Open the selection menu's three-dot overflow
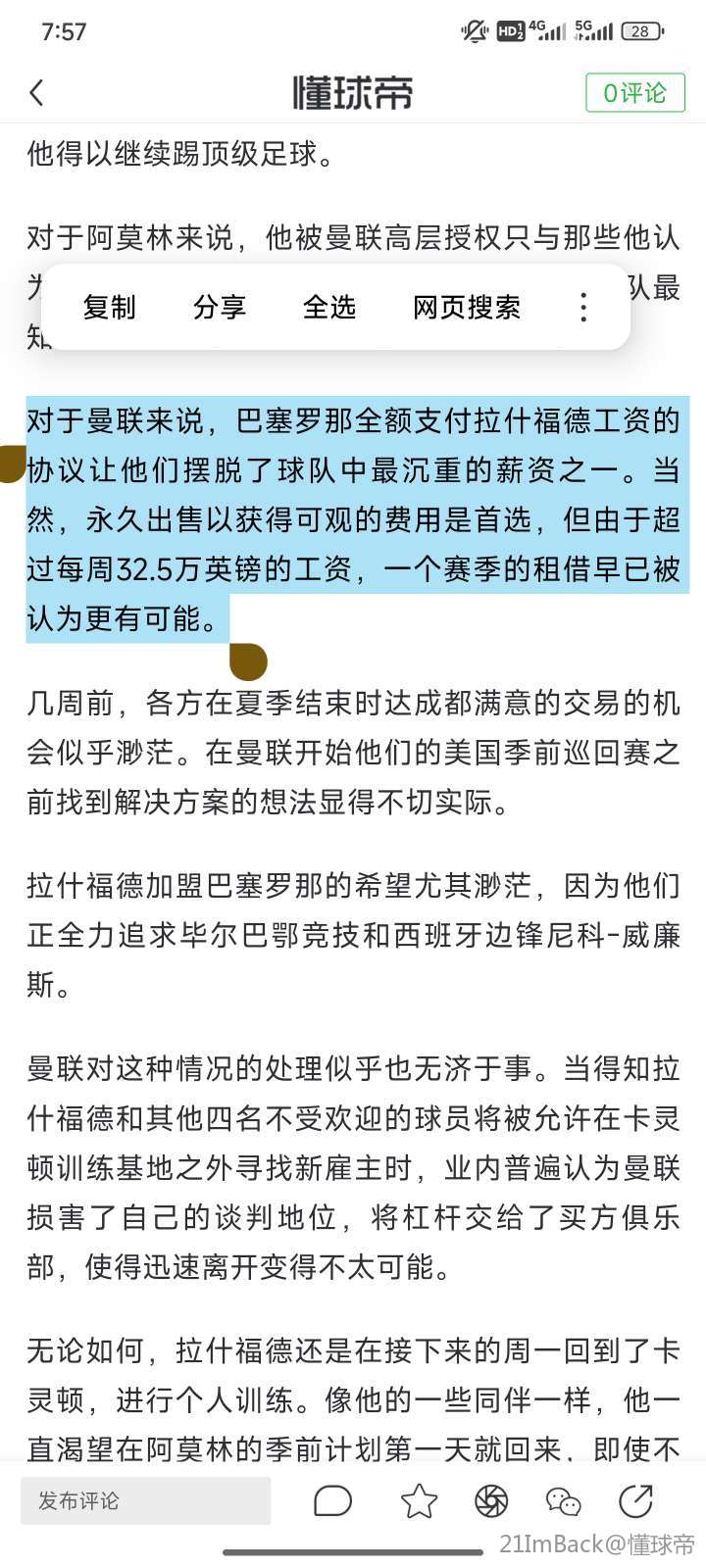706x1568 pixels. 583,308
